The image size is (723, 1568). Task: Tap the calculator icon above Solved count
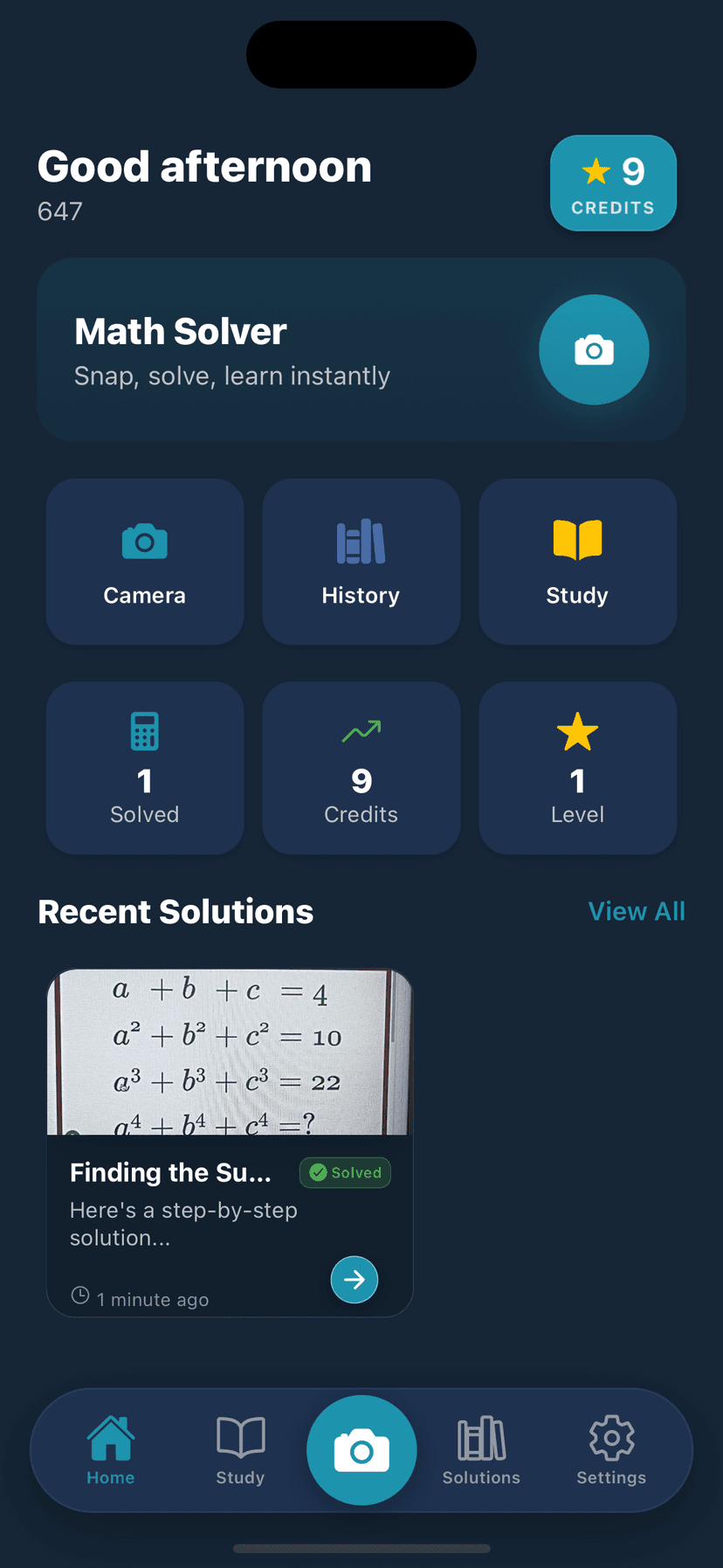pyautogui.click(x=144, y=730)
